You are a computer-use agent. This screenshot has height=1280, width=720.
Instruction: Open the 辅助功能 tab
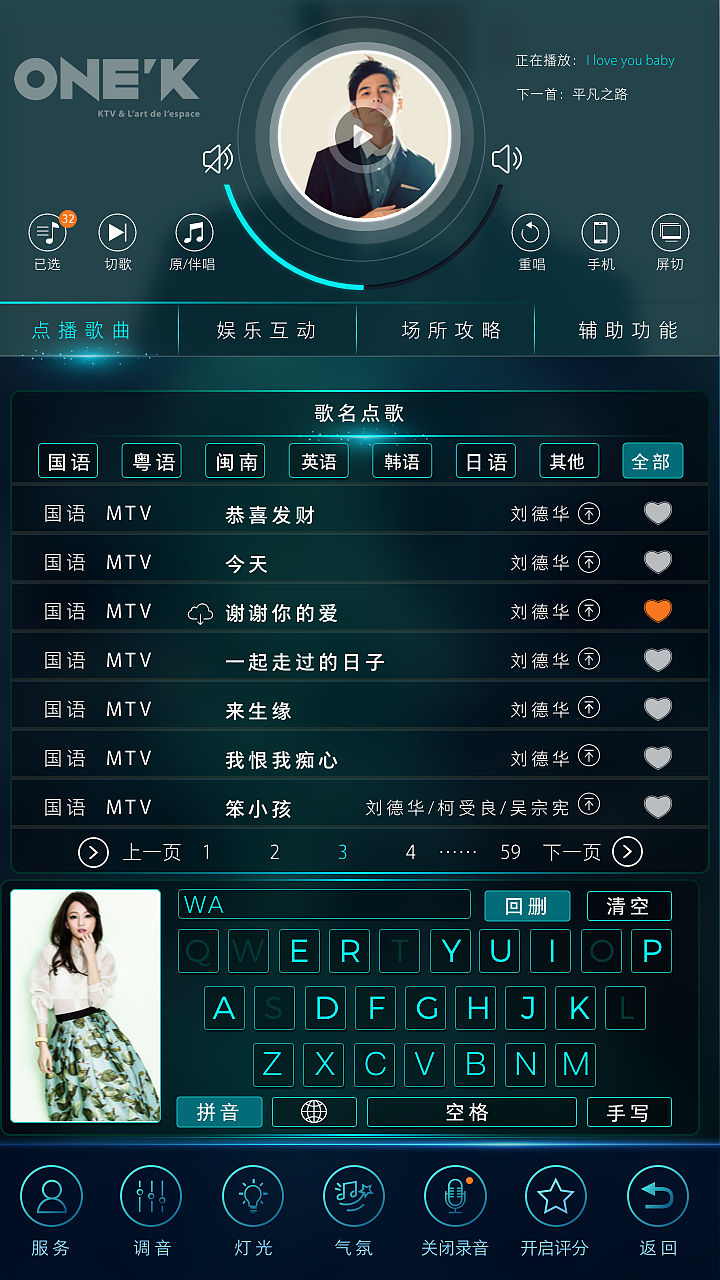click(626, 329)
